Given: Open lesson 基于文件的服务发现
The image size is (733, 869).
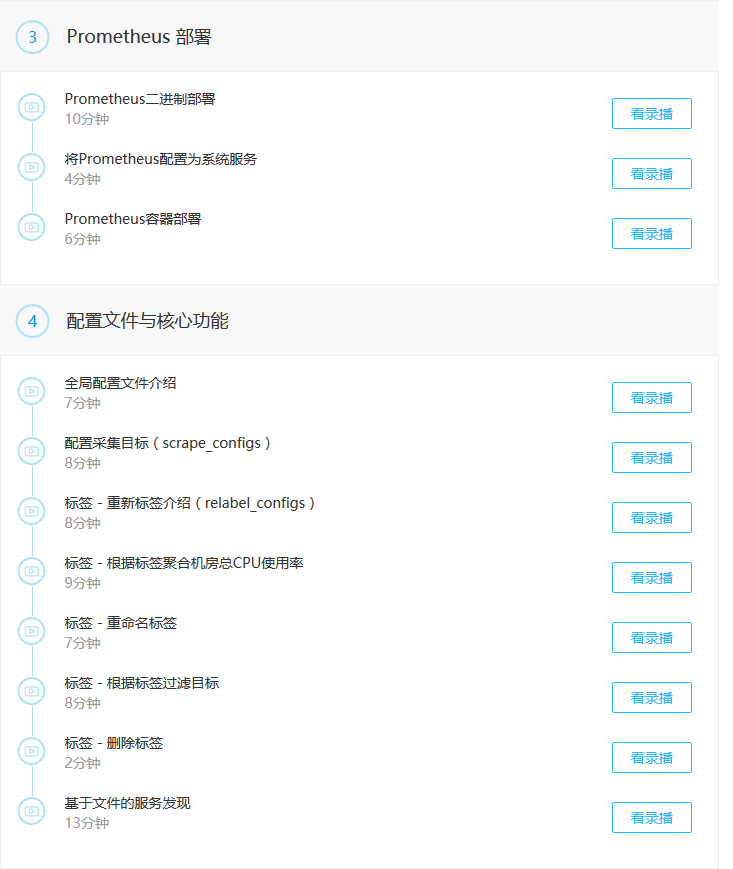Looking at the screenshot, I should pos(127,803).
